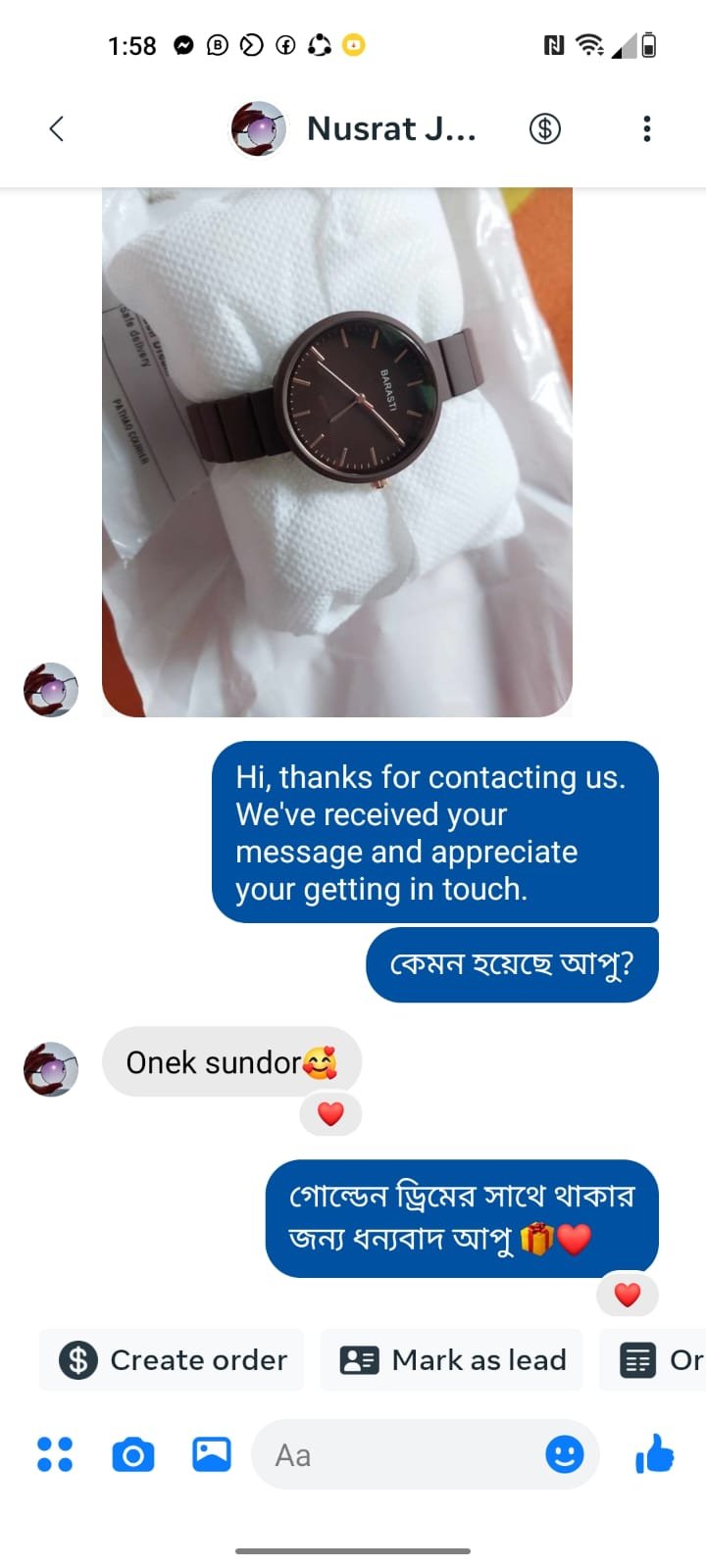This screenshot has height=1568, width=706.
Task: Open the gallery image picker
Action: point(212,1454)
